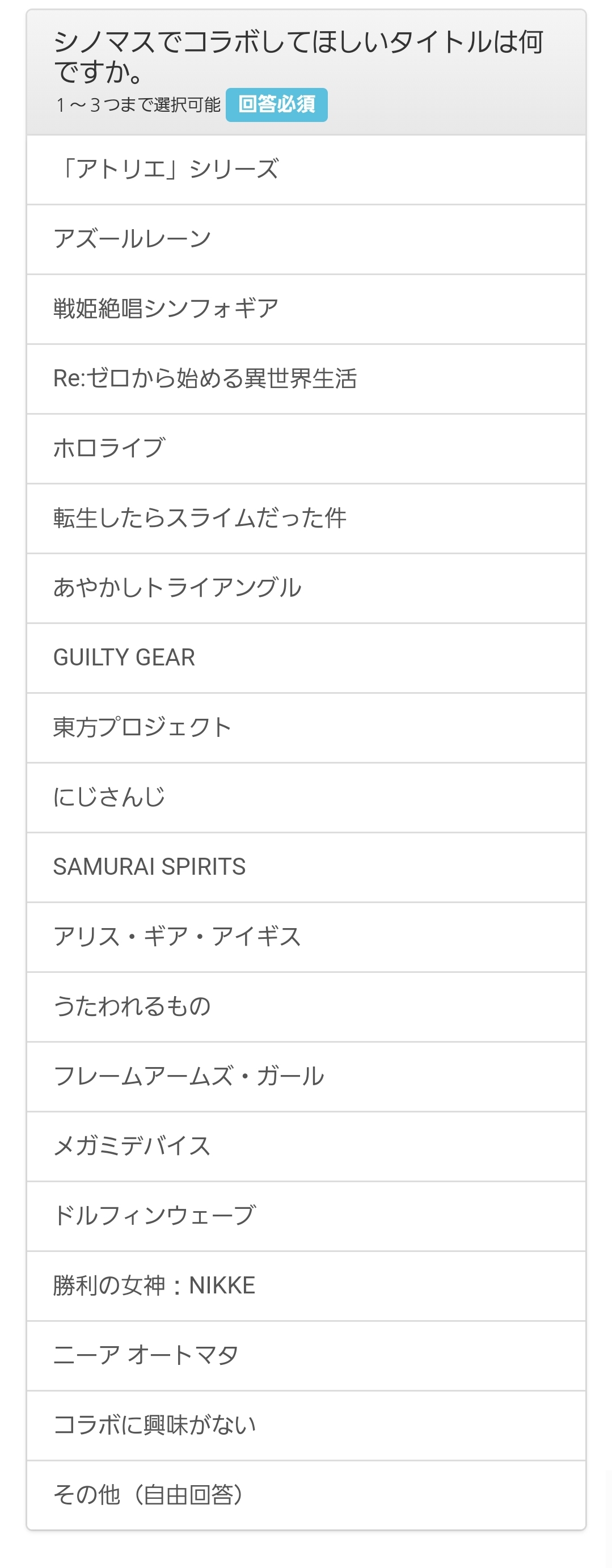Select Re:ゼロから始める異世界生活

pyautogui.click(x=305, y=378)
